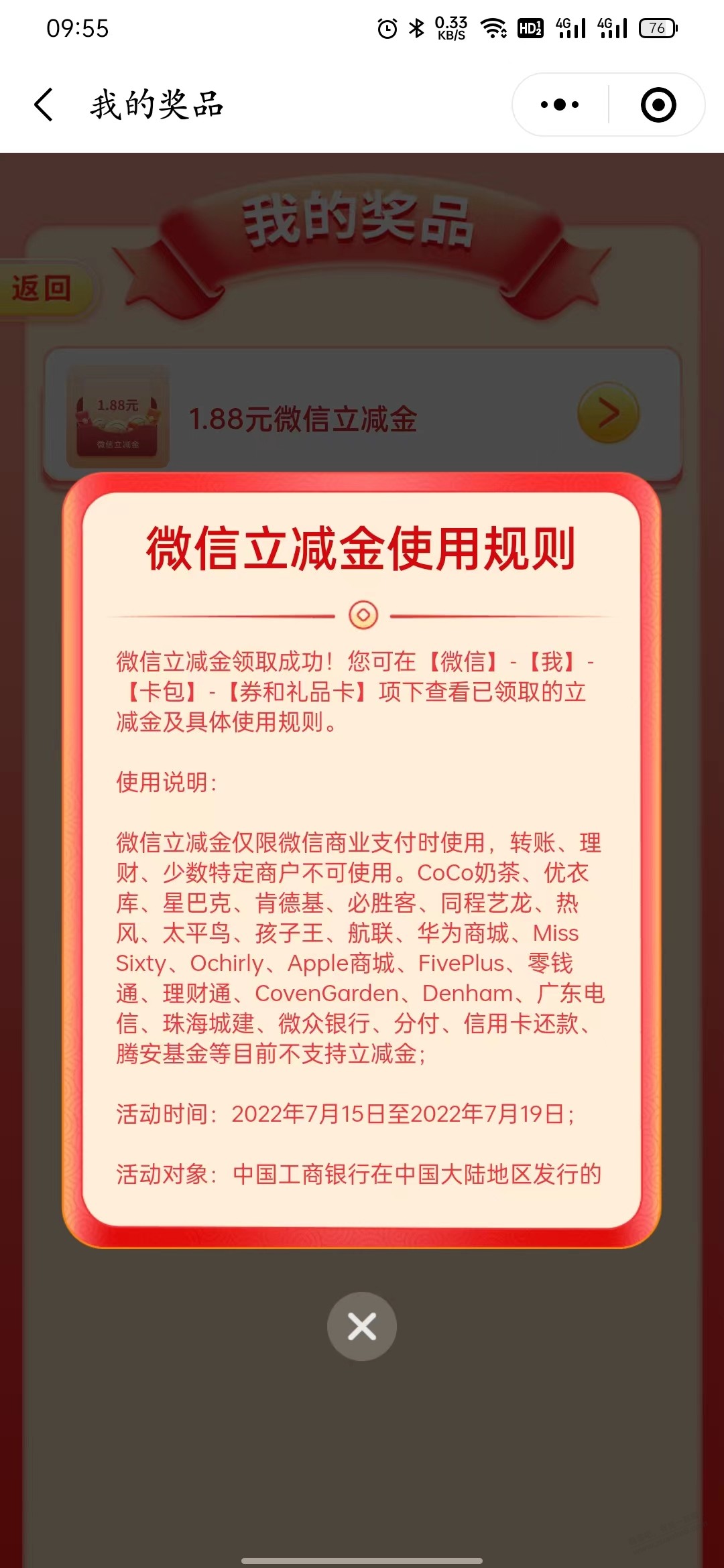Close the 微信立减金使用规则 dialog

(362, 1326)
